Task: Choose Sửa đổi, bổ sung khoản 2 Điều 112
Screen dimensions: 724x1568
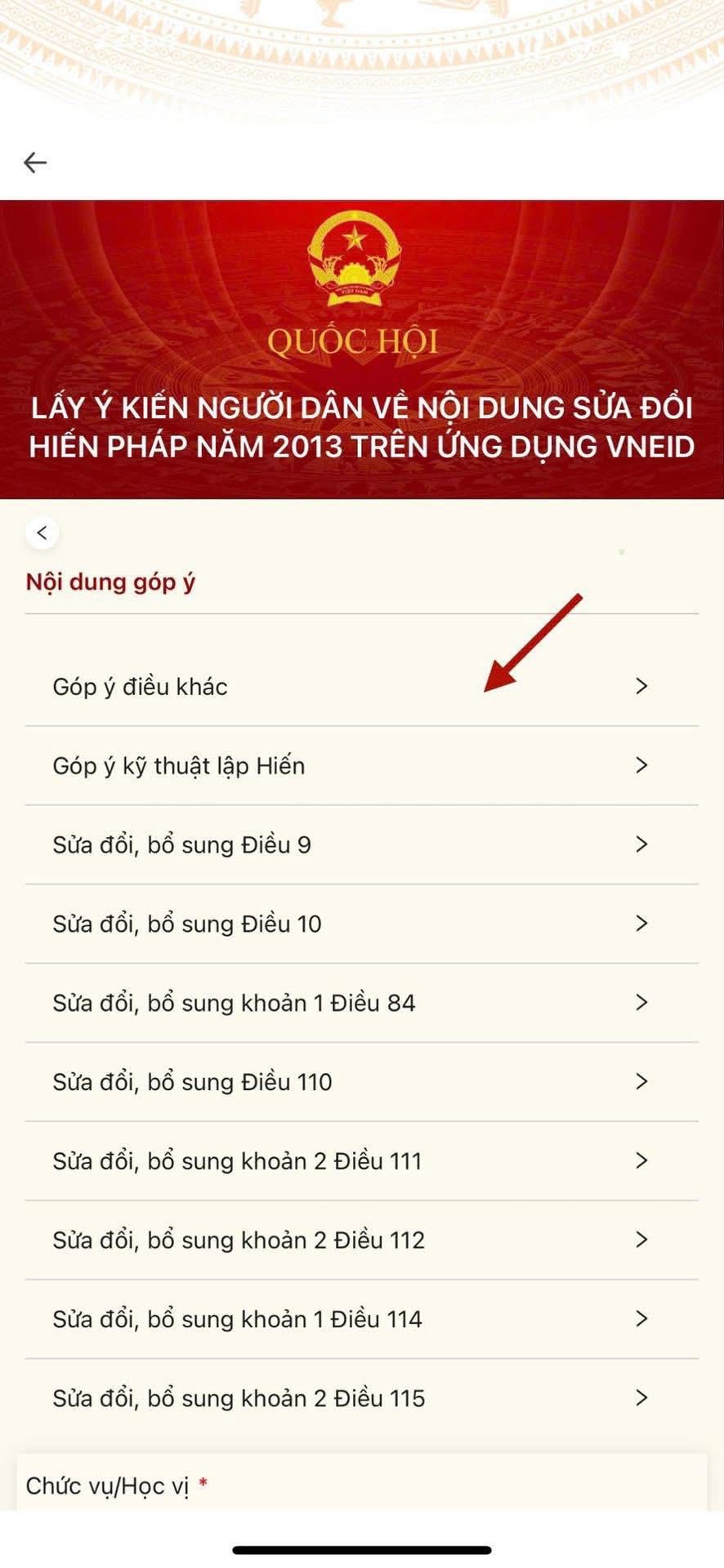Action: (362, 1241)
